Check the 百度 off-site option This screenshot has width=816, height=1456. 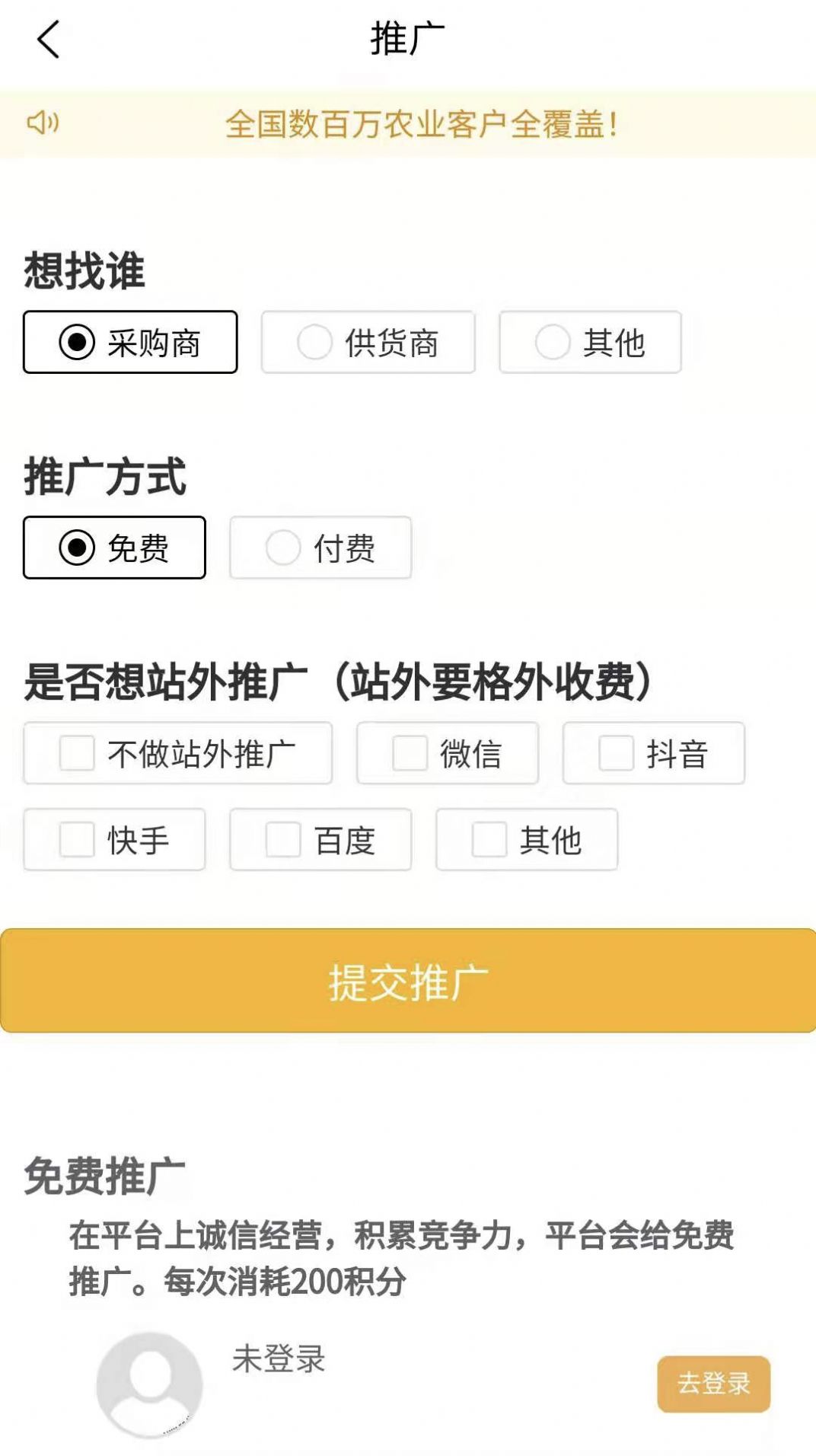tap(320, 840)
